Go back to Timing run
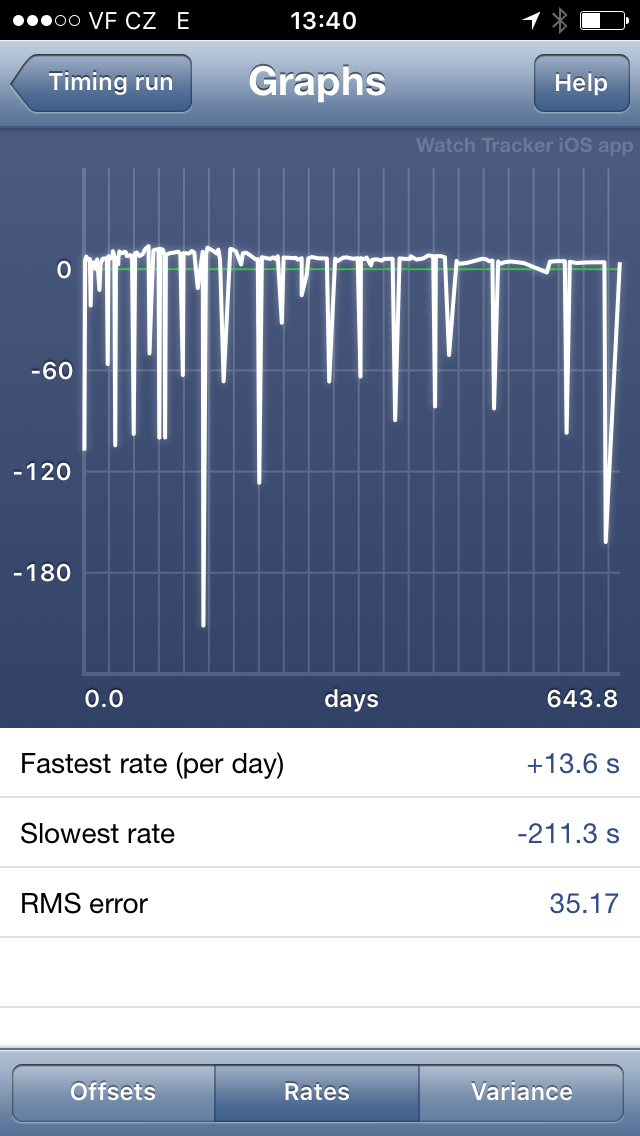 coord(103,83)
